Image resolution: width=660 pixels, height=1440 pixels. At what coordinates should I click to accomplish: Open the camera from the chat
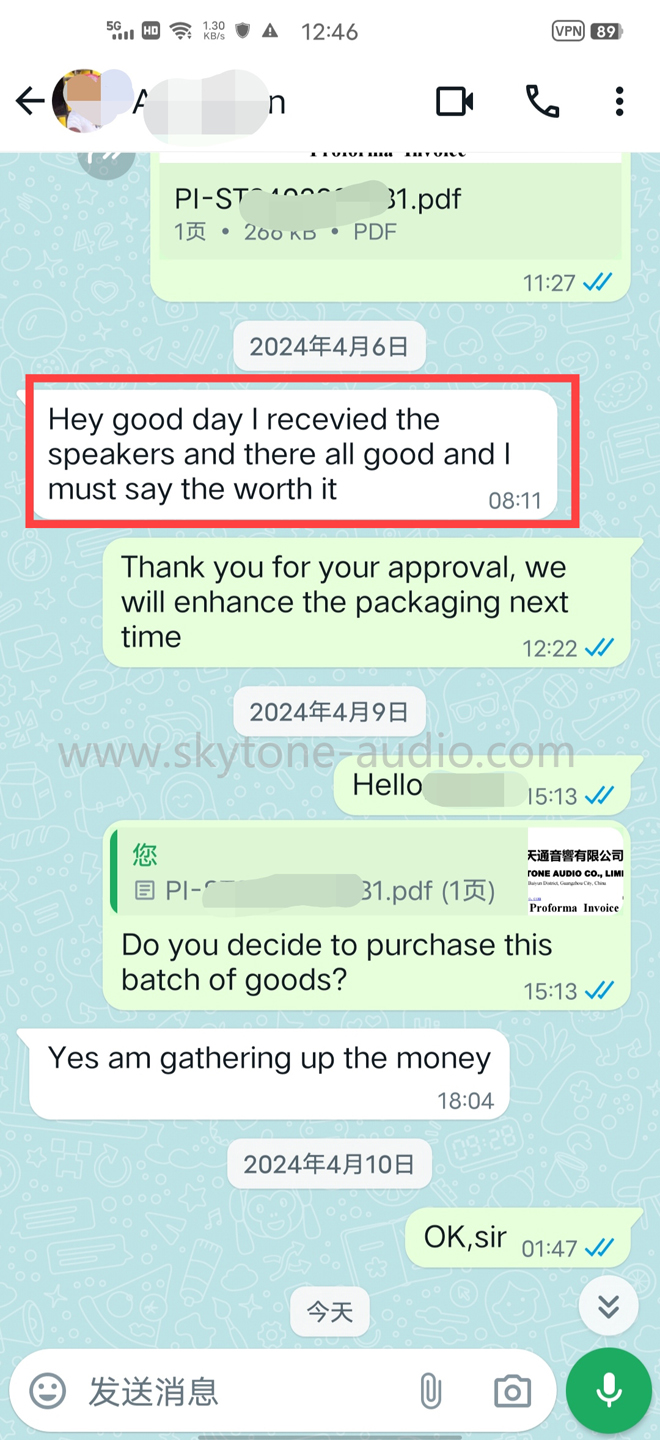pyautogui.click(x=512, y=1391)
